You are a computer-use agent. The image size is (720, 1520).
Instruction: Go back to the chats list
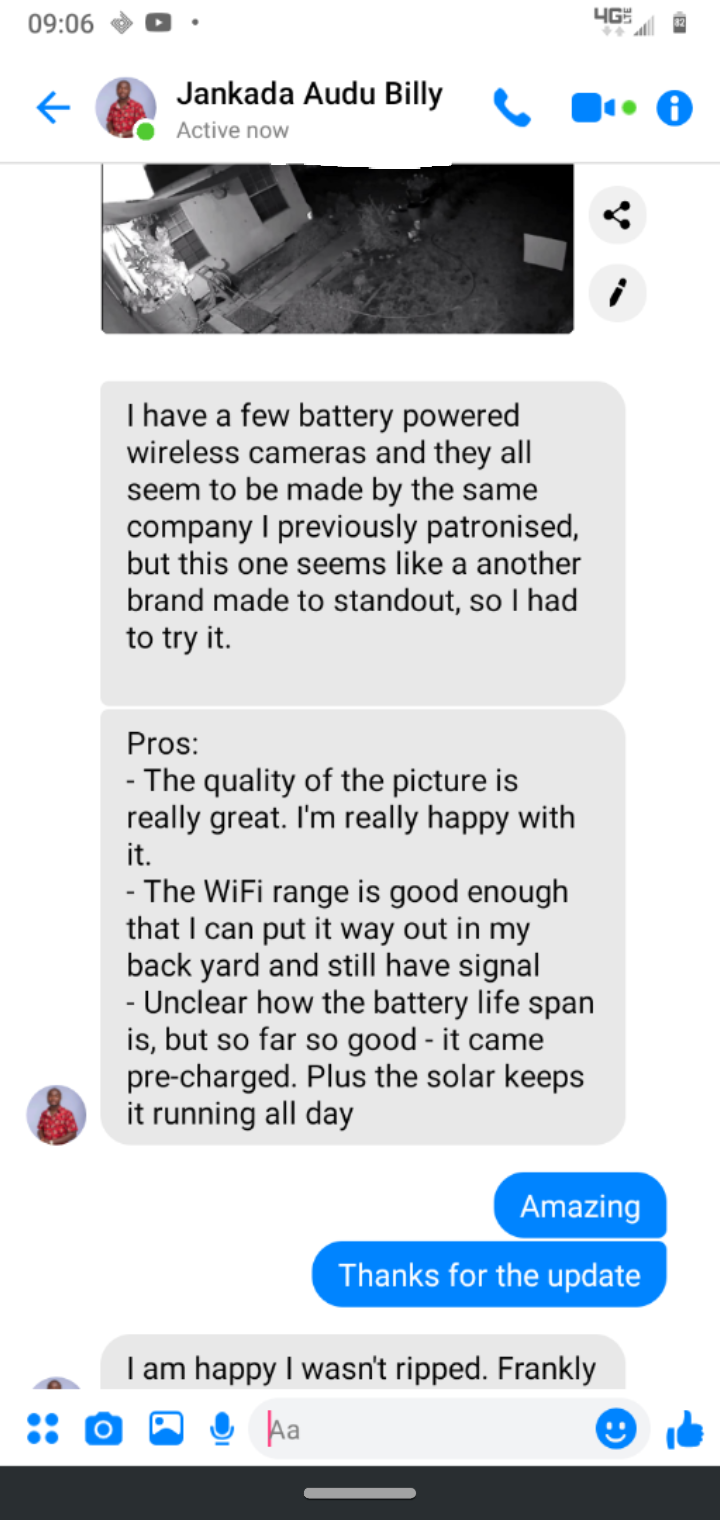(53, 108)
